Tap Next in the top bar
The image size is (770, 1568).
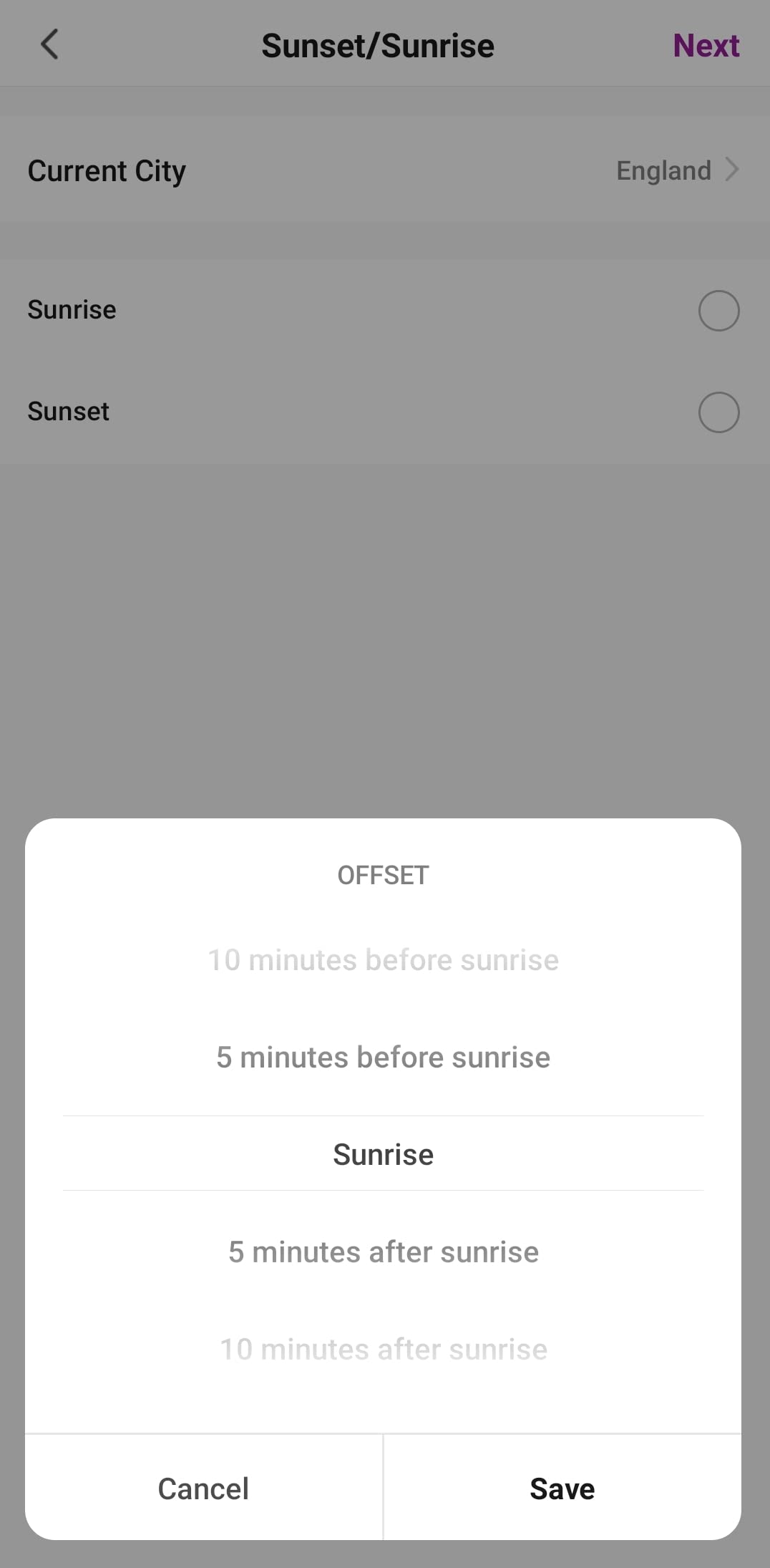click(706, 44)
